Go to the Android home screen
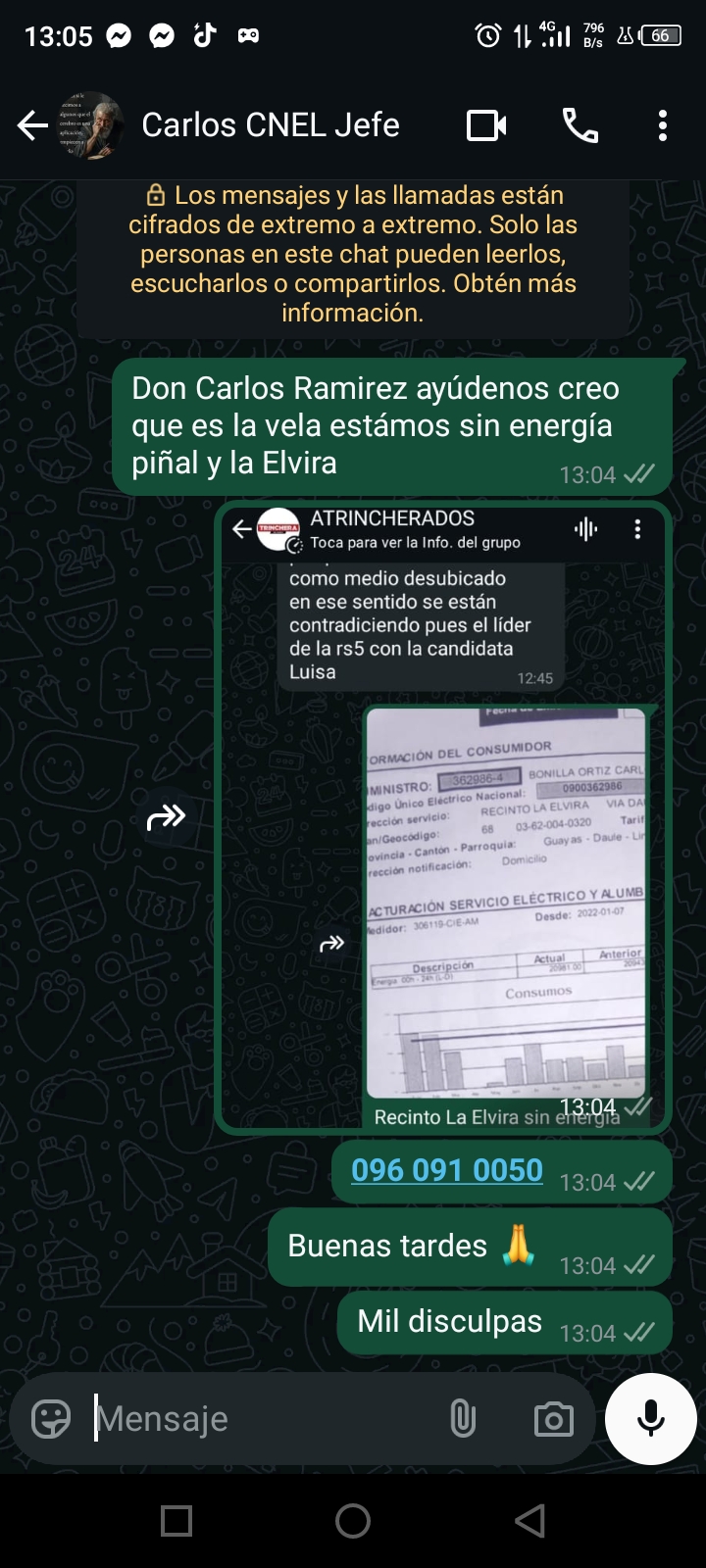The width and height of the screenshot is (706, 1568). point(353,1521)
